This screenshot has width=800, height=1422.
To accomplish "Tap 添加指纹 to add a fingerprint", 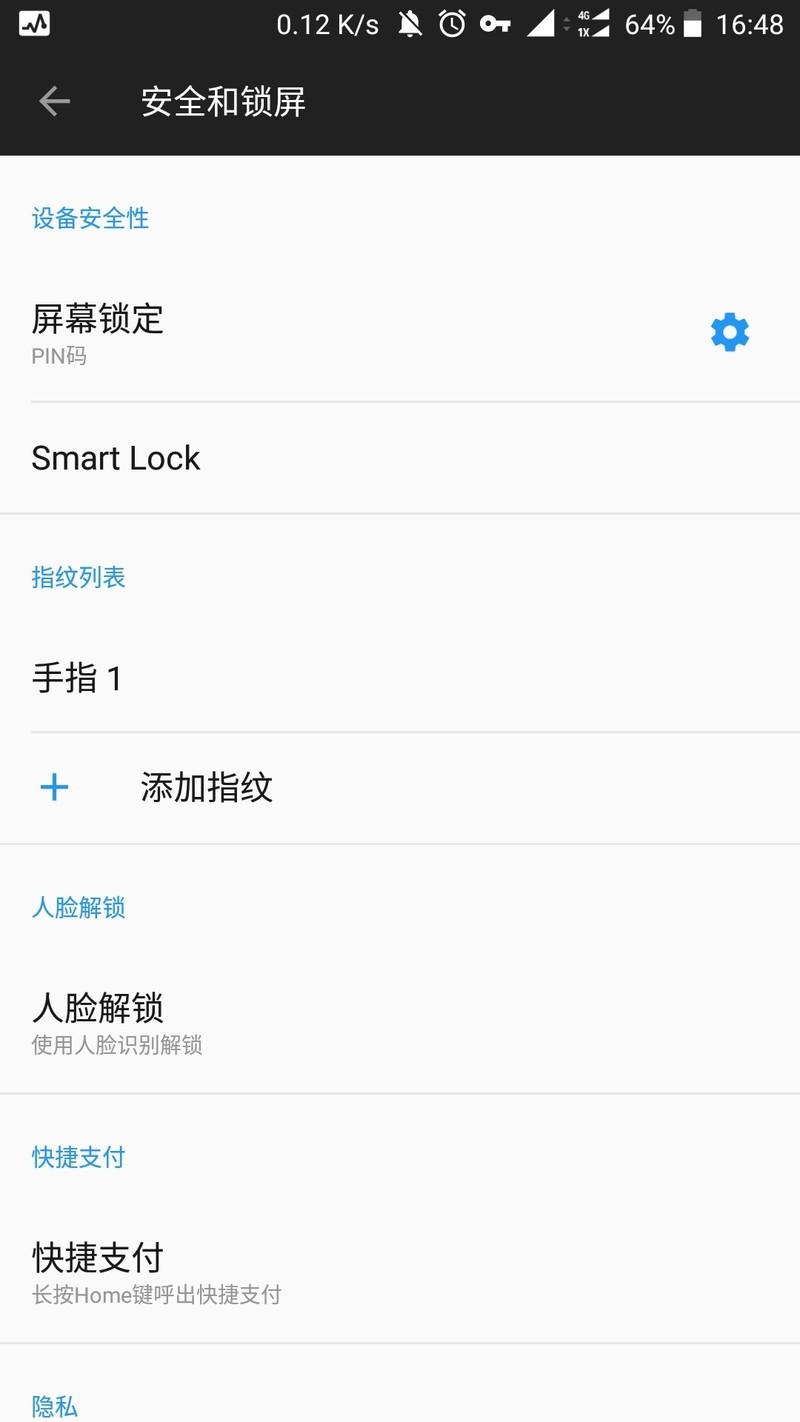I will (206, 788).
